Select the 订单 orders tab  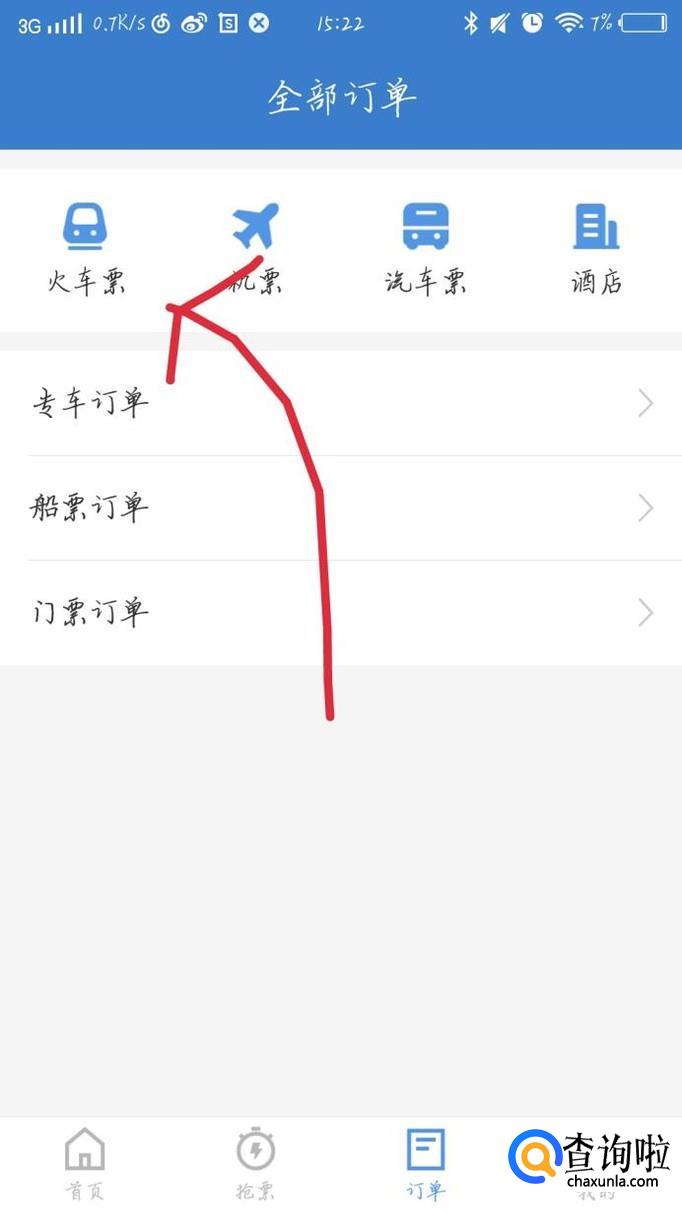426,1163
